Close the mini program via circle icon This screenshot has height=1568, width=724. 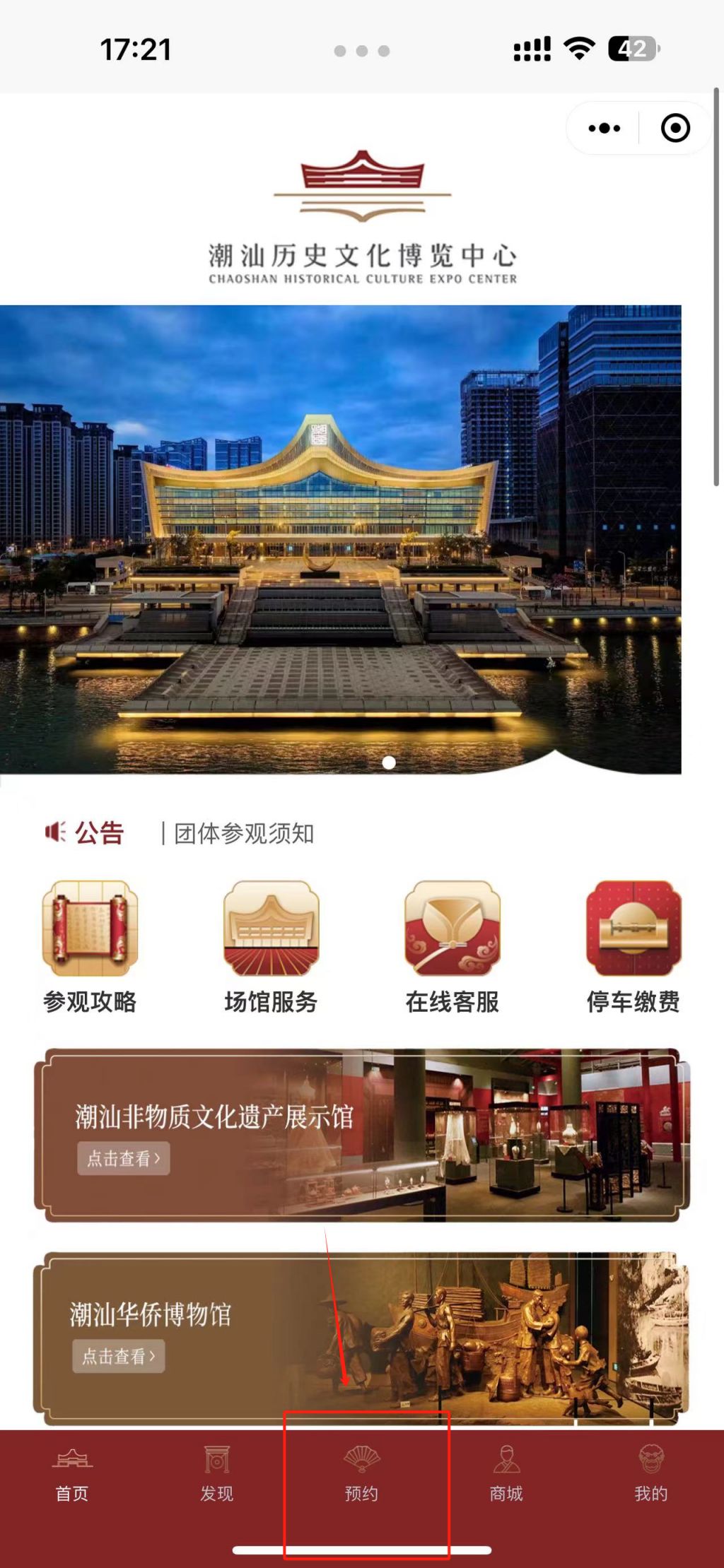coord(675,128)
